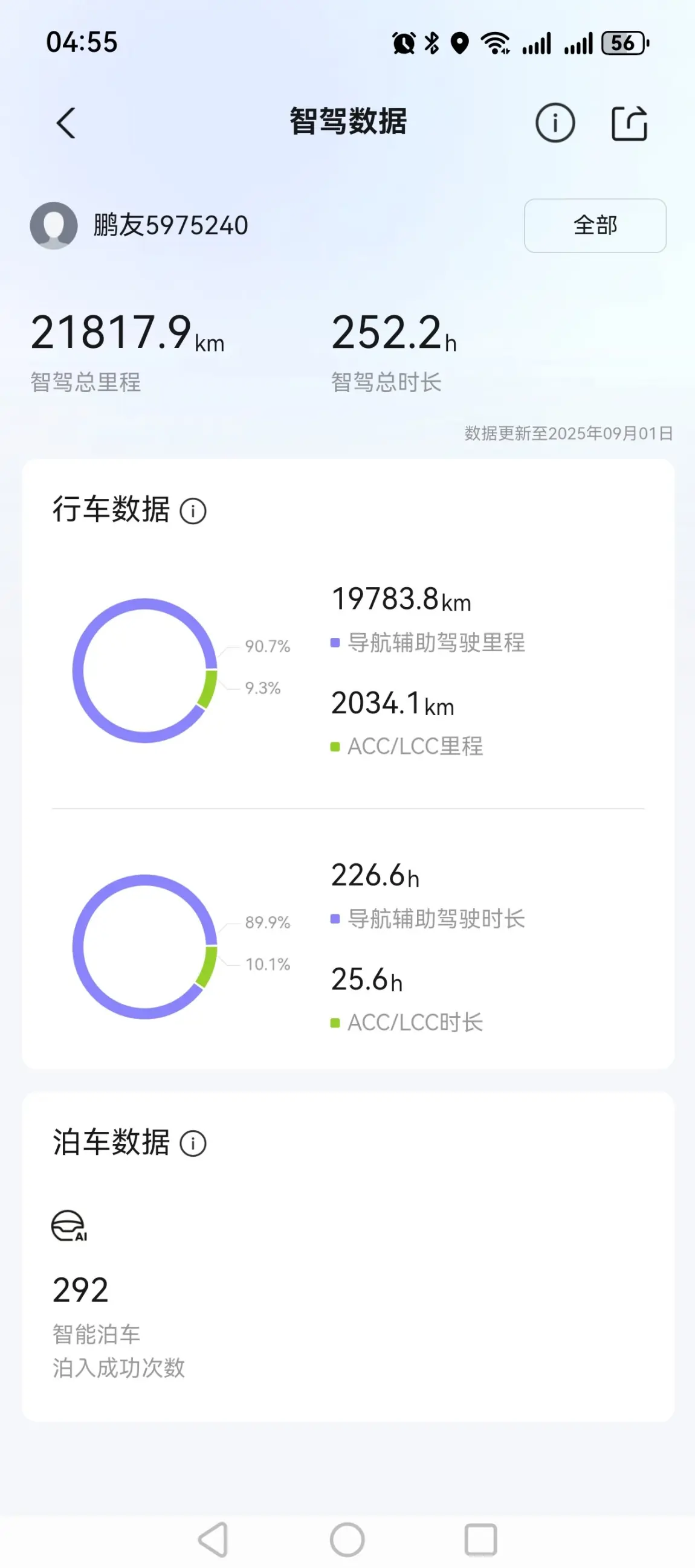Open the system recent apps view
Viewport: 695px width, 1568px height.
click(x=480, y=1540)
